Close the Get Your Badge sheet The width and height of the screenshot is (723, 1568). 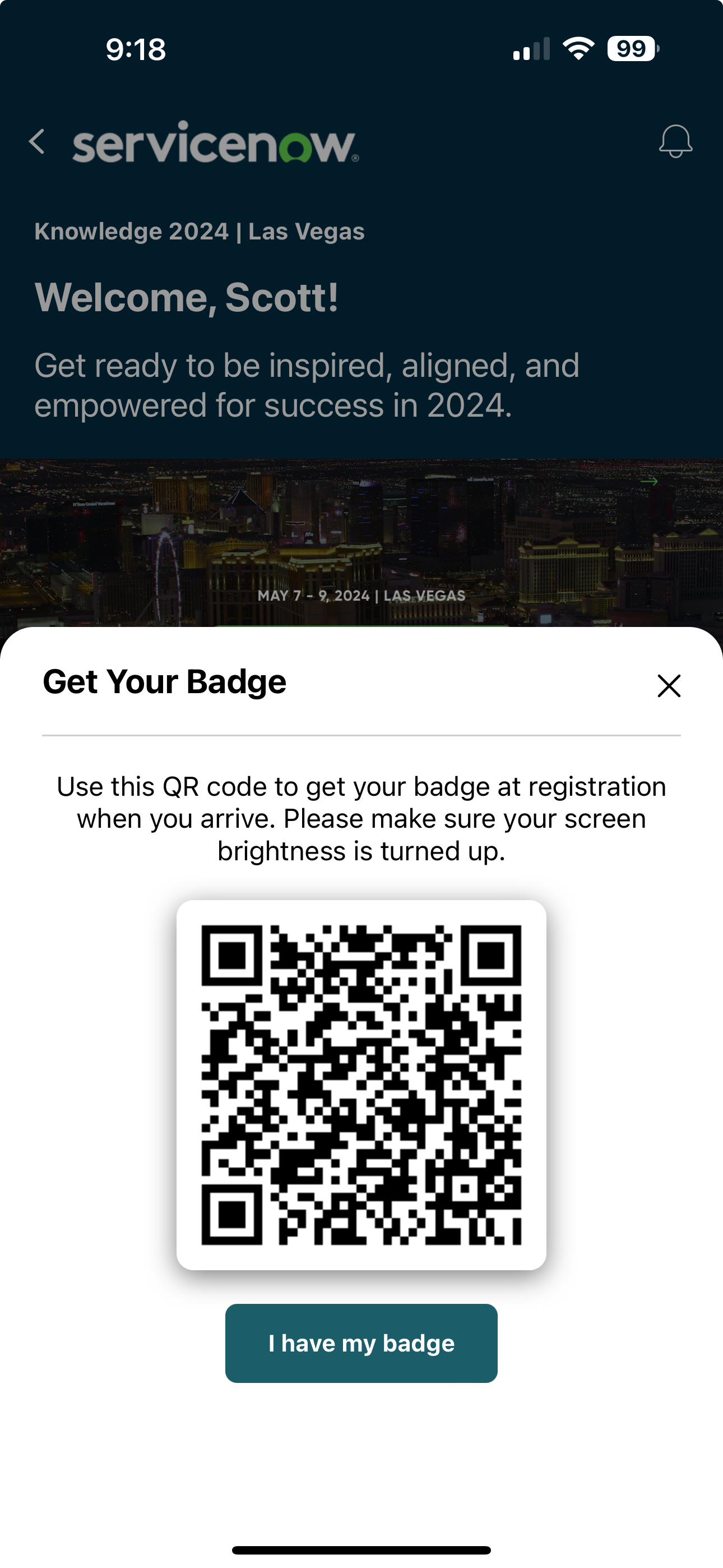tap(668, 686)
